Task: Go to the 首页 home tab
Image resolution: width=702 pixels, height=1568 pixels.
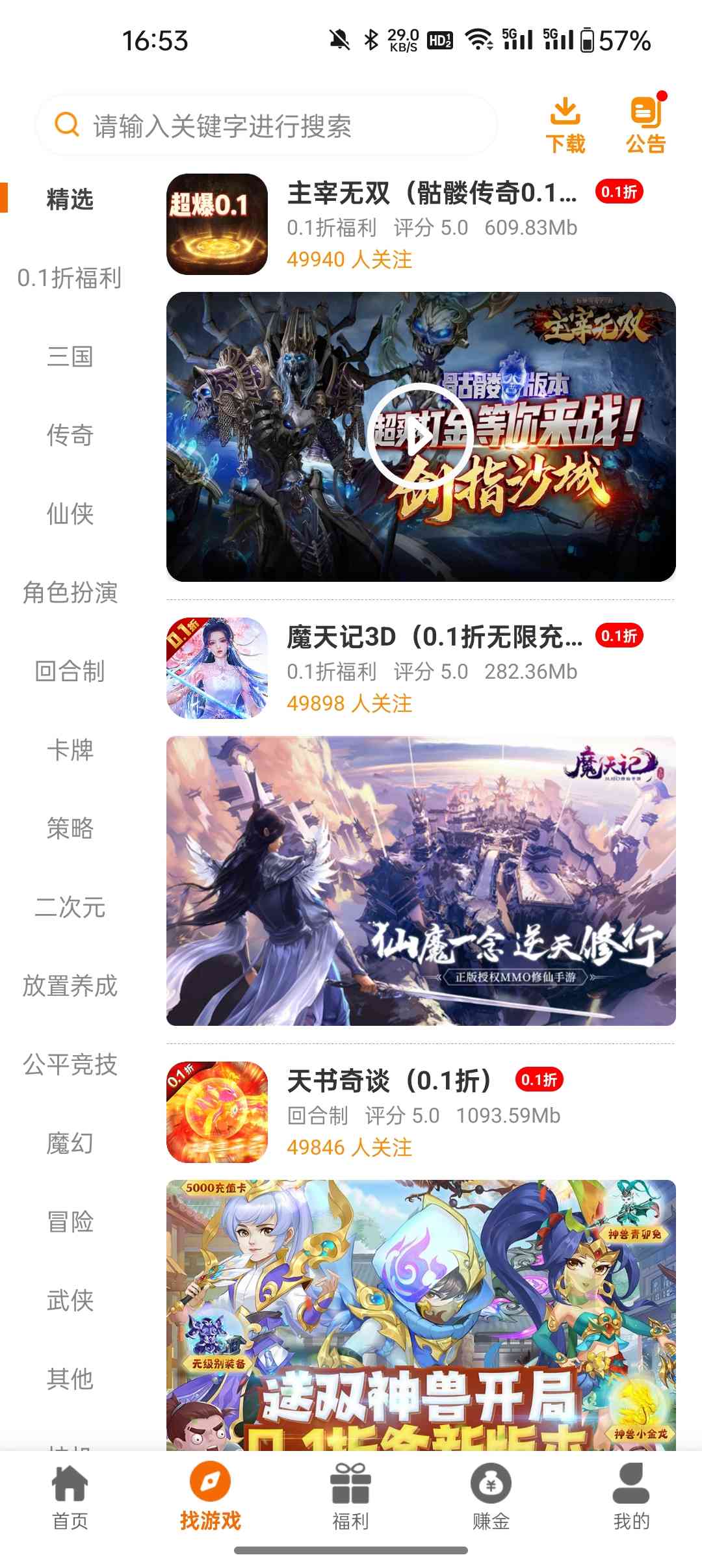Action: [70, 1496]
